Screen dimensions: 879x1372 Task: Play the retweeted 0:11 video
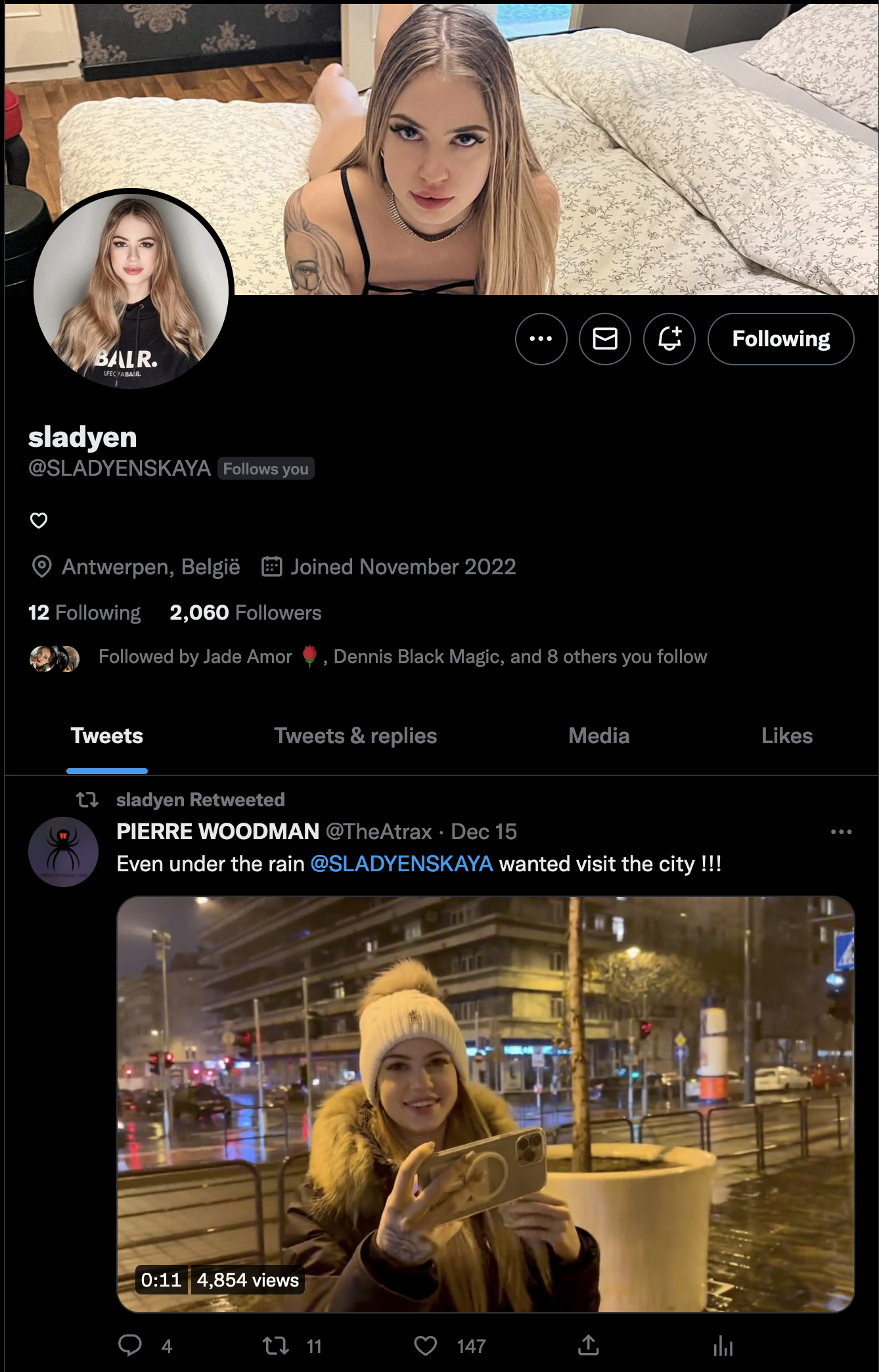[x=485, y=1104]
